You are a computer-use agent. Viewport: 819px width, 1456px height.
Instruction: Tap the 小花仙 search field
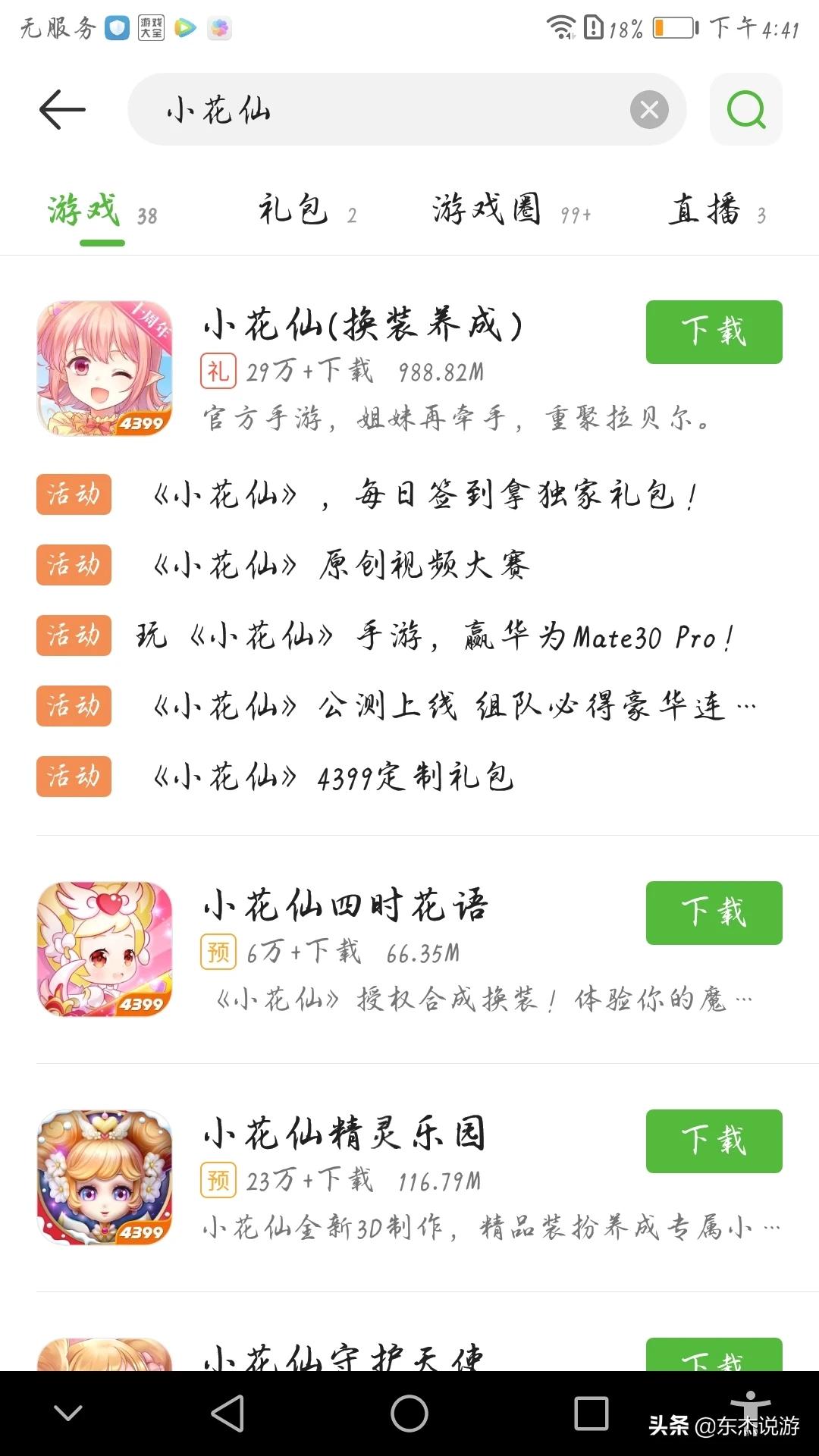[x=379, y=110]
